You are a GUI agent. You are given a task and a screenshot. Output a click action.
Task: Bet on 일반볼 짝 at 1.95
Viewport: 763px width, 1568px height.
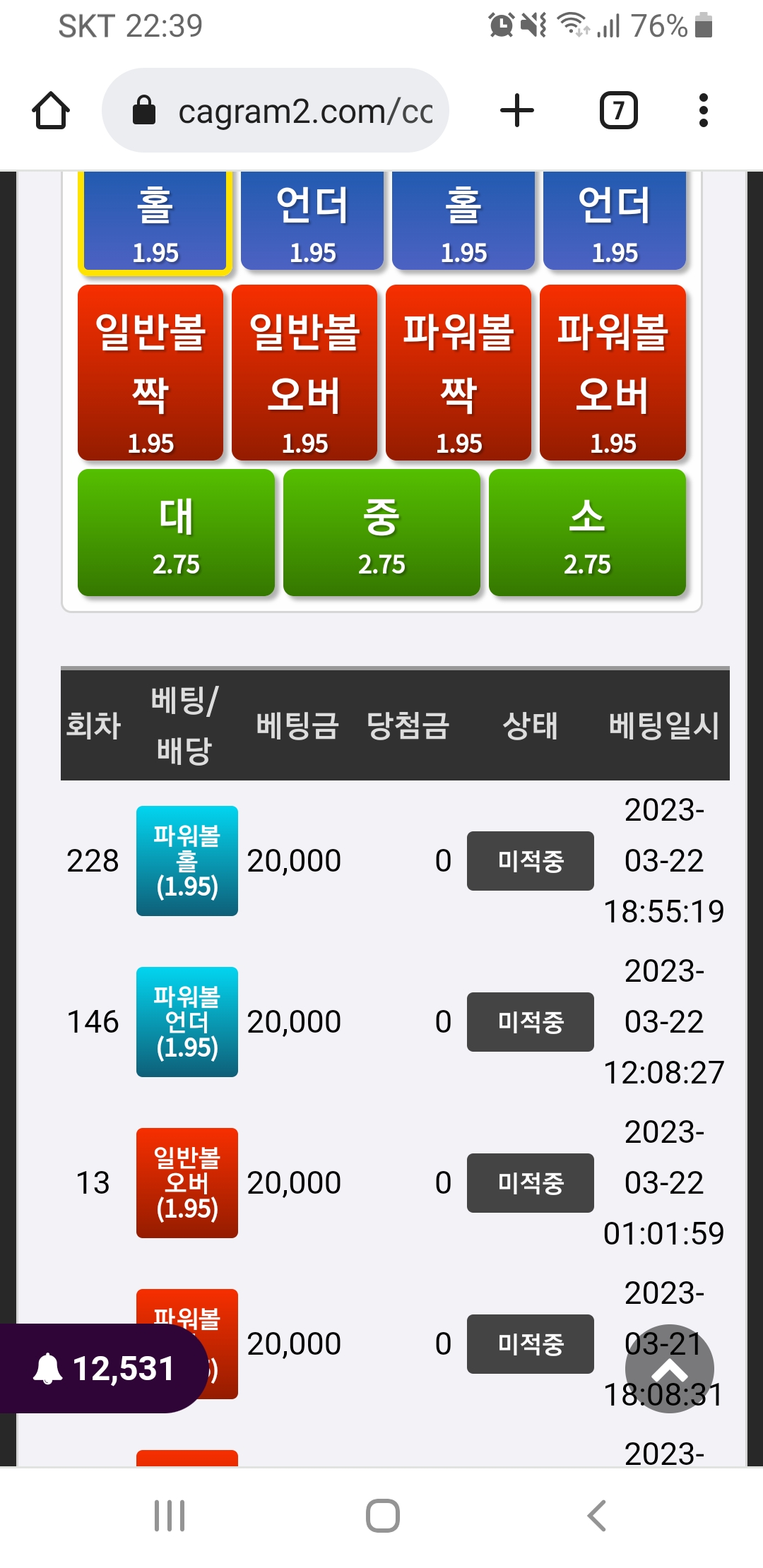pos(150,373)
